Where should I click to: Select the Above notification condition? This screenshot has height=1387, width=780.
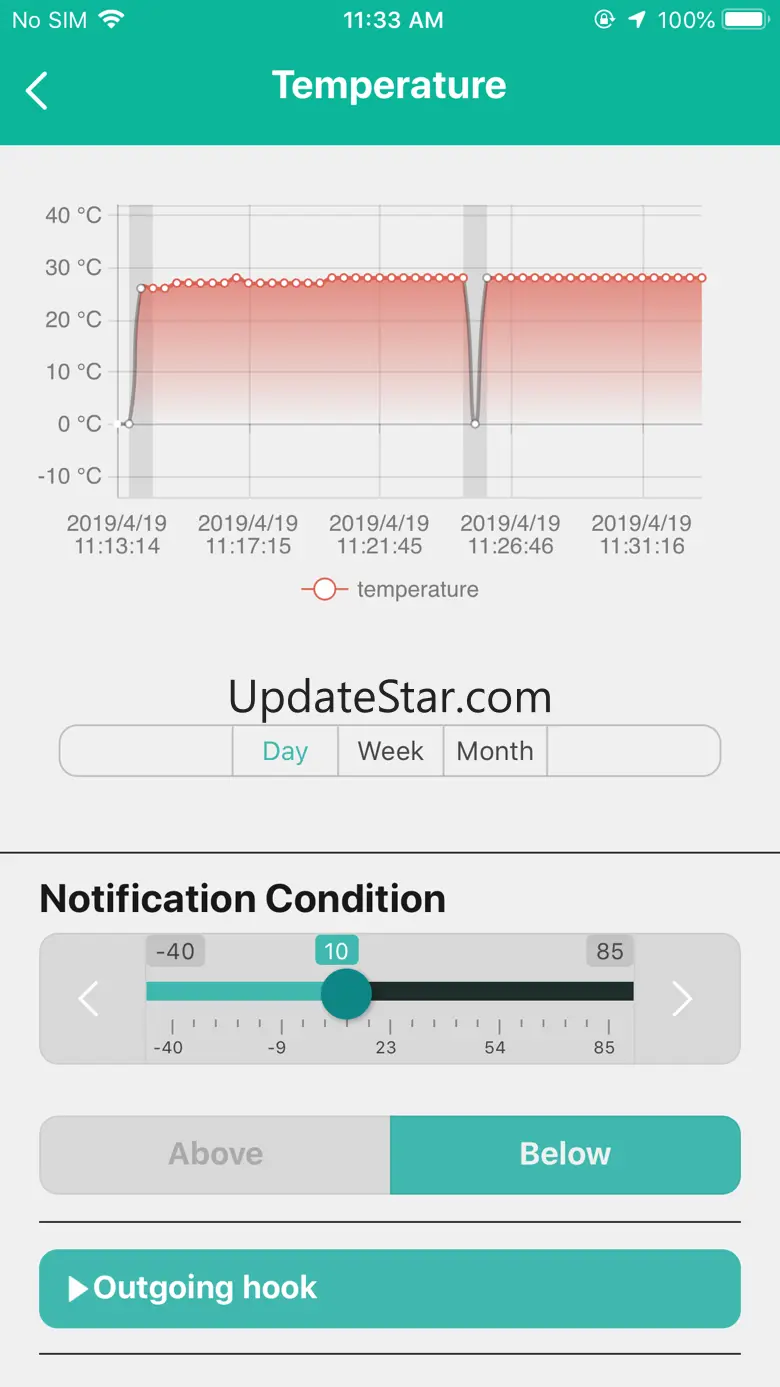coord(215,1154)
